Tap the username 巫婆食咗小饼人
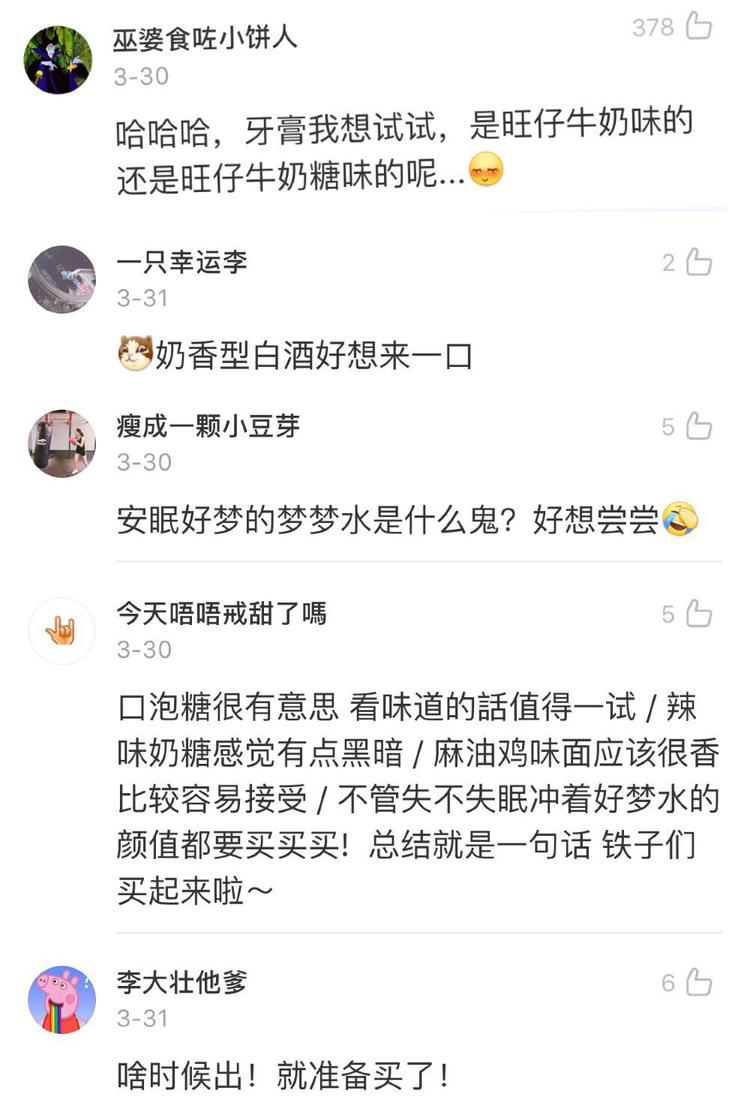This screenshot has width=750, height=1115. pyautogui.click(x=207, y=40)
